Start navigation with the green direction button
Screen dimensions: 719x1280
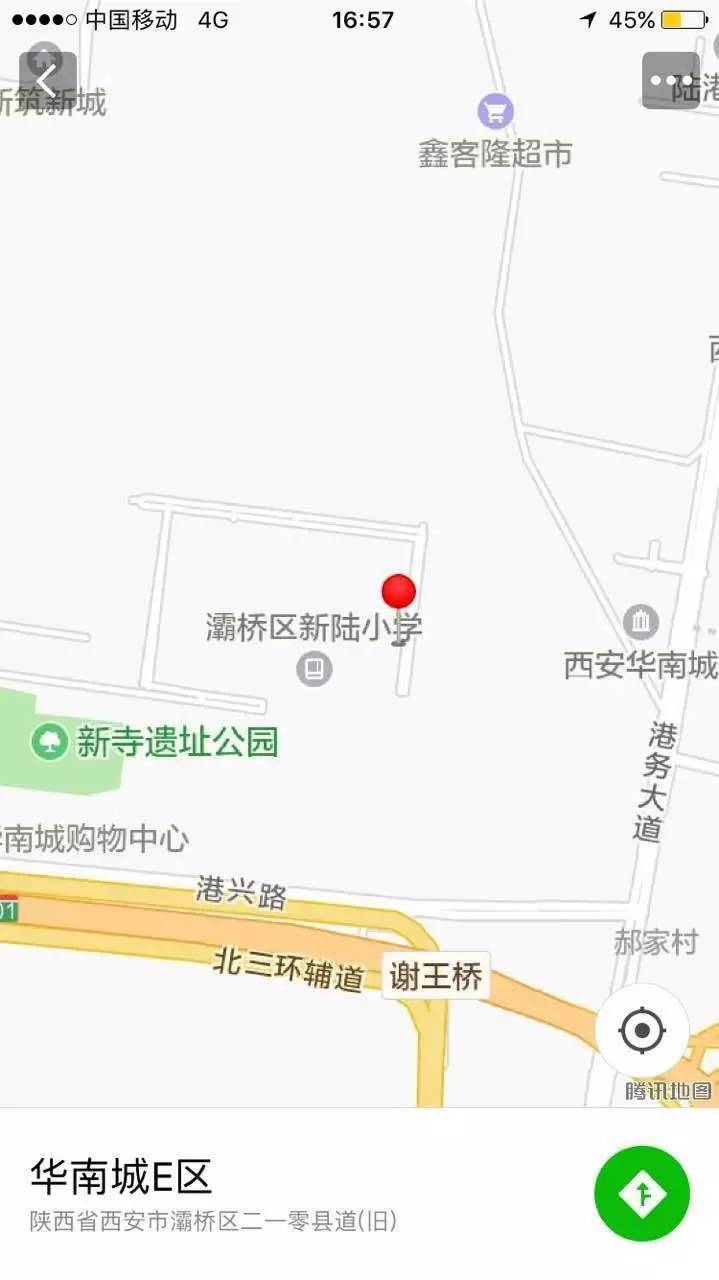point(642,1193)
